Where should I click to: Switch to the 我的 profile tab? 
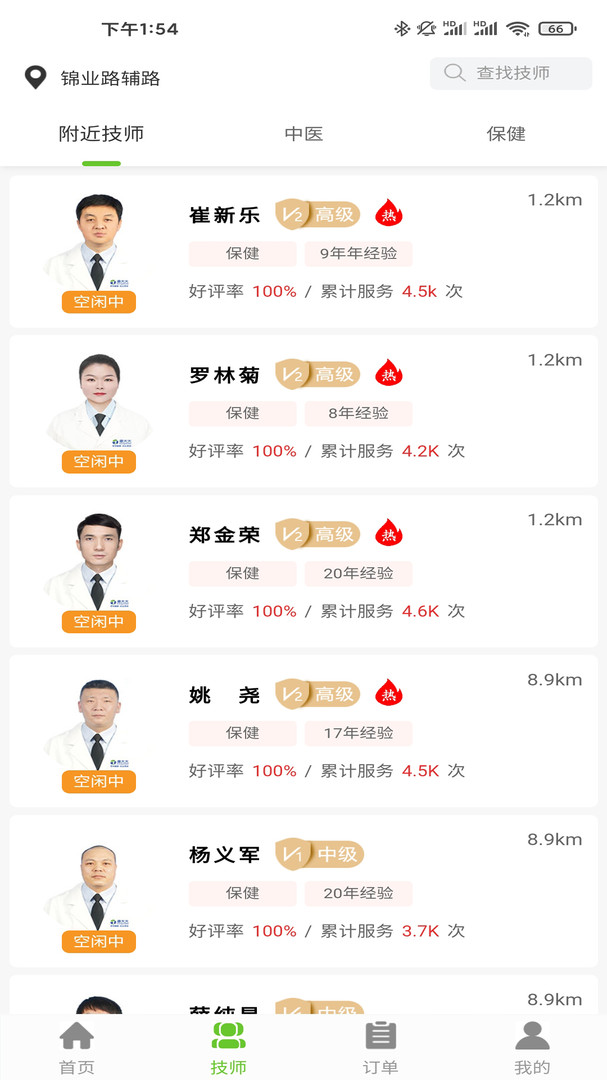[x=532, y=1048]
